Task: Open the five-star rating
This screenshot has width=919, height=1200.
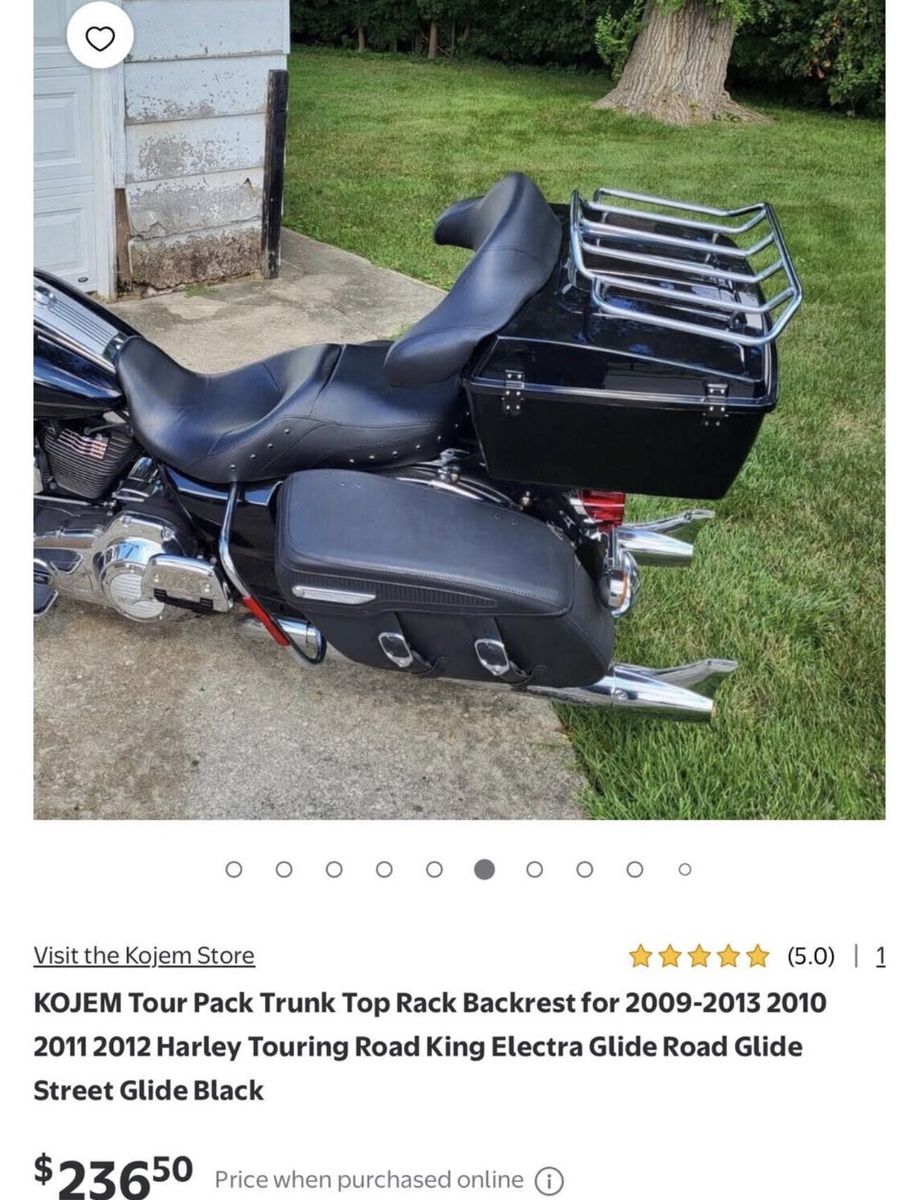Action: point(699,956)
